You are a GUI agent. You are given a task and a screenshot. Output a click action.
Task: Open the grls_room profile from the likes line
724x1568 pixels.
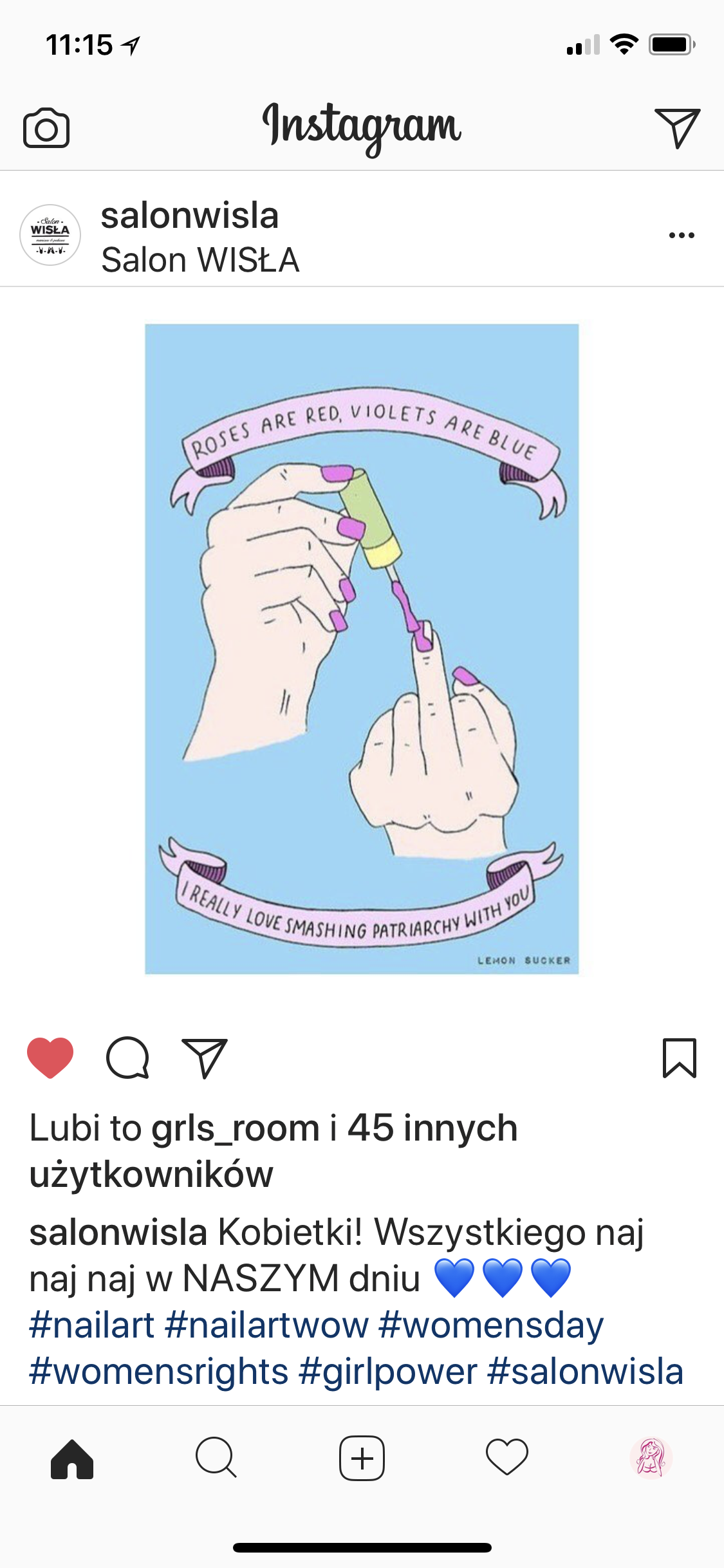click(236, 1128)
